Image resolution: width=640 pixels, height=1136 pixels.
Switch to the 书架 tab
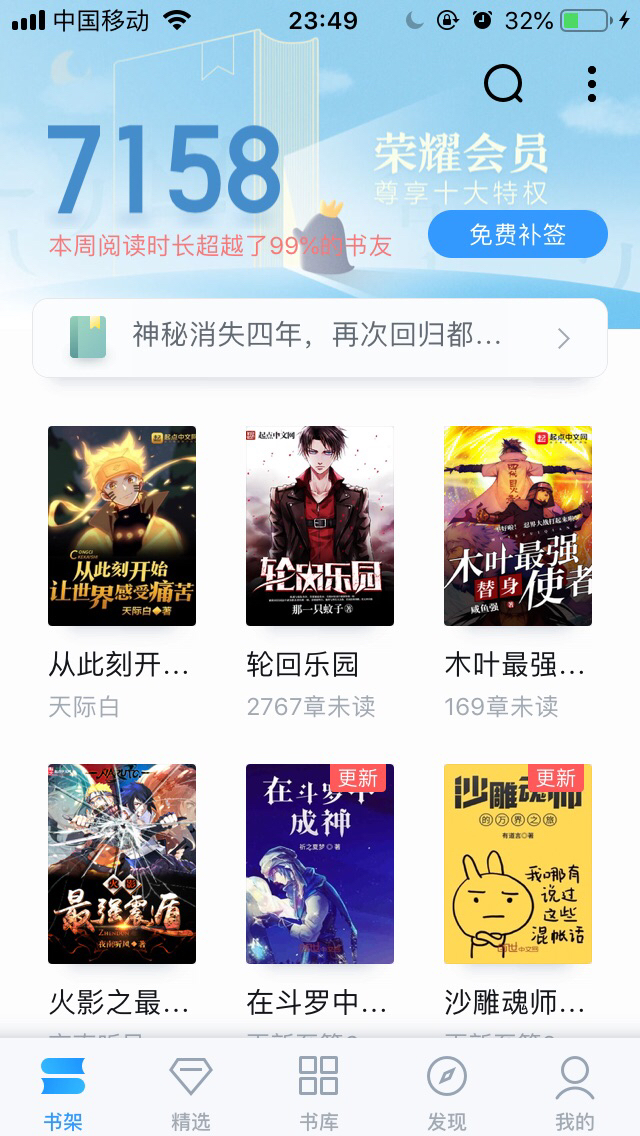coord(63,1092)
